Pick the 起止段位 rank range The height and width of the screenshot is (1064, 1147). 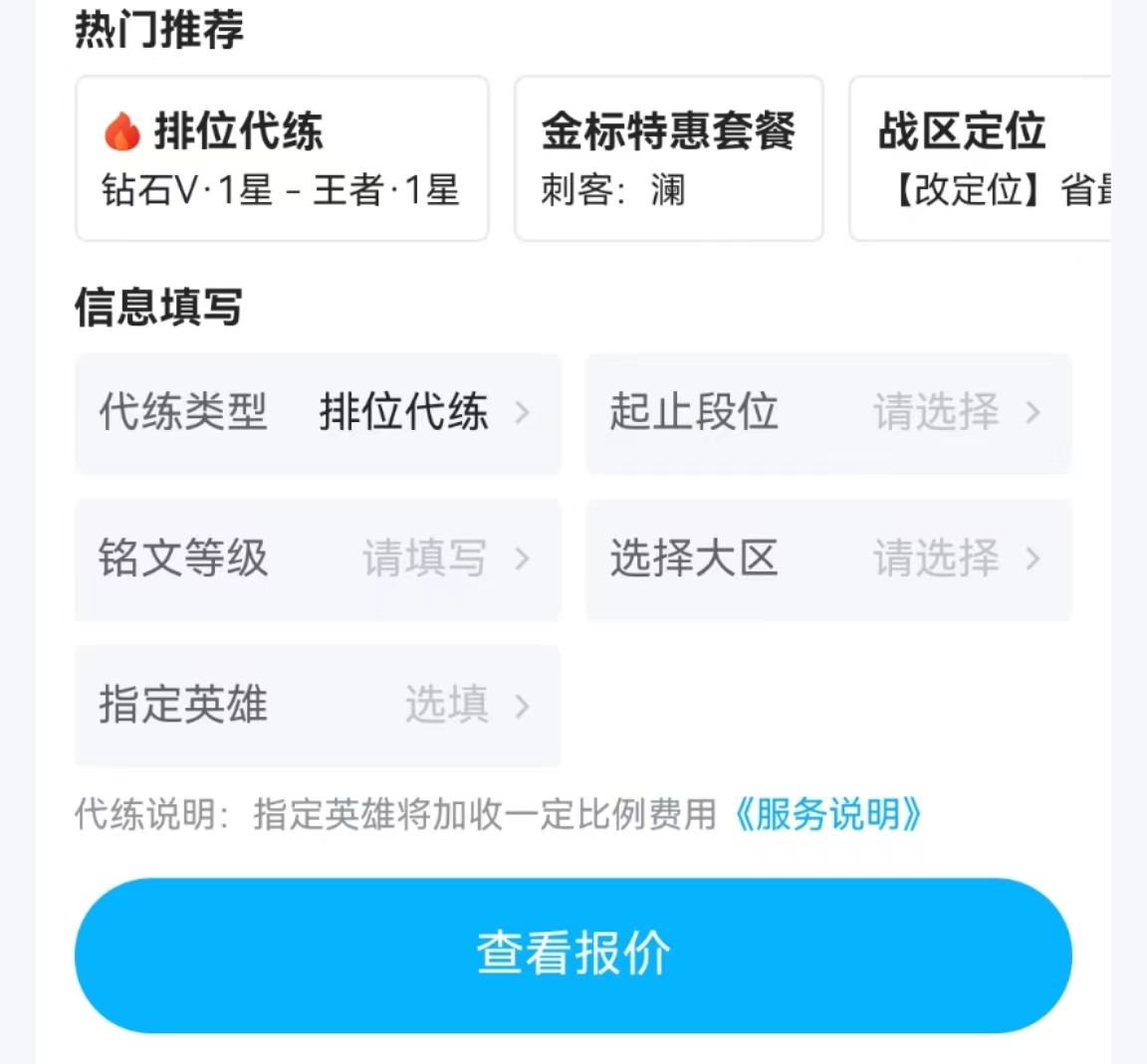[x=828, y=413]
